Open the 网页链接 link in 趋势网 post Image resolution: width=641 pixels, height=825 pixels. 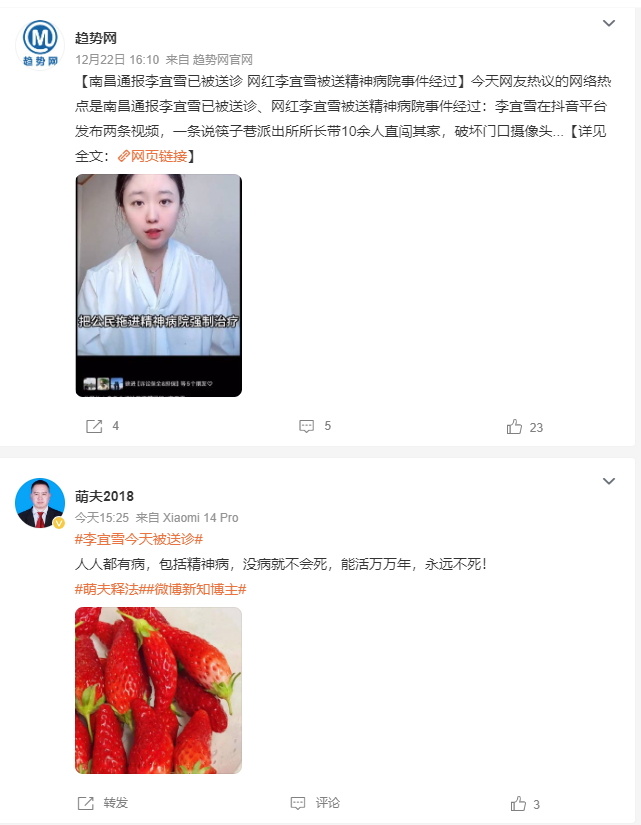pos(153,156)
